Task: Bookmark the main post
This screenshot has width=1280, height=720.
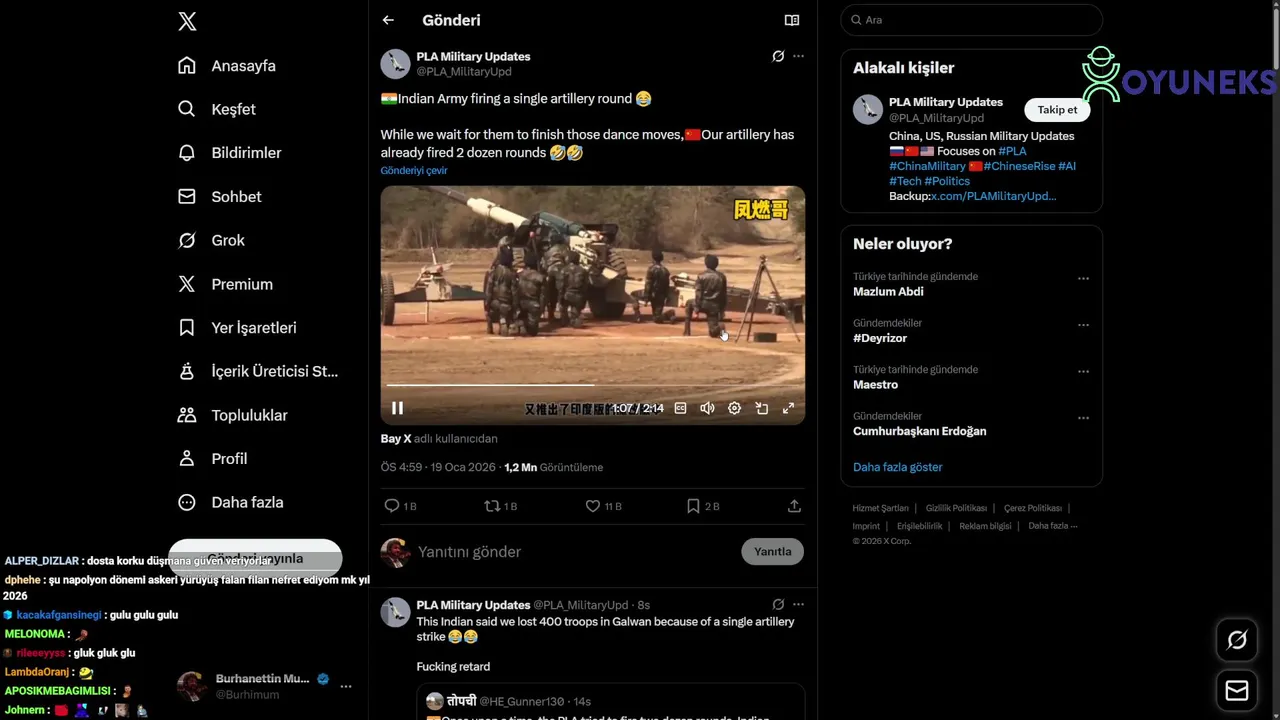Action: [693, 506]
